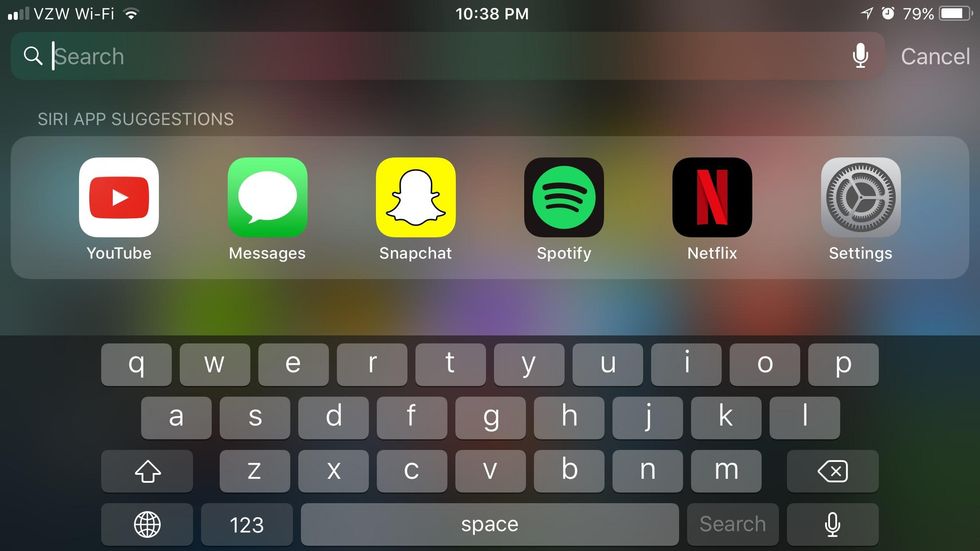Image resolution: width=980 pixels, height=551 pixels.
Task: Launch the Spotify app
Action: pyautogui.click(x=564, y=198)
